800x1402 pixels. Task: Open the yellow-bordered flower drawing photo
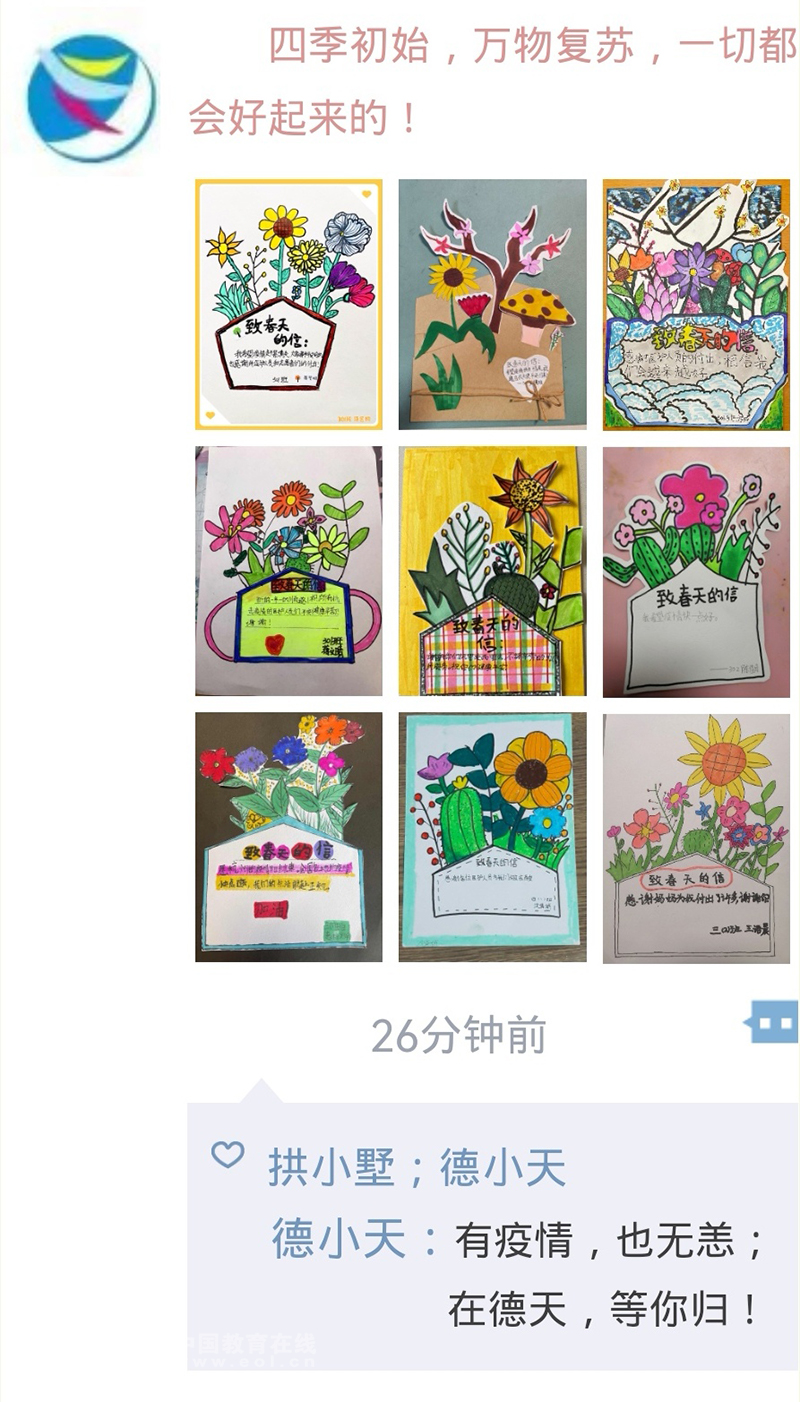(288, 304)
